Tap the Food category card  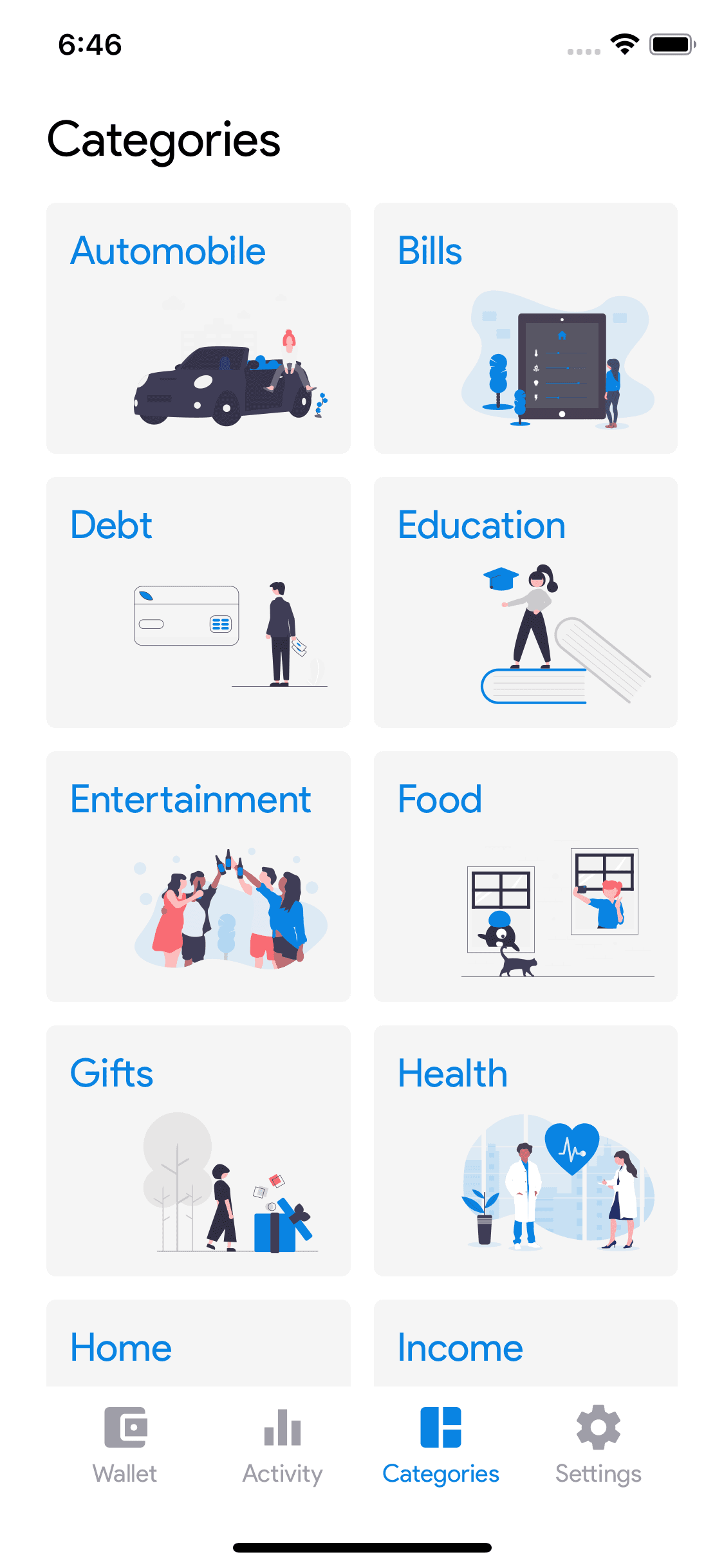coord(525,877)
